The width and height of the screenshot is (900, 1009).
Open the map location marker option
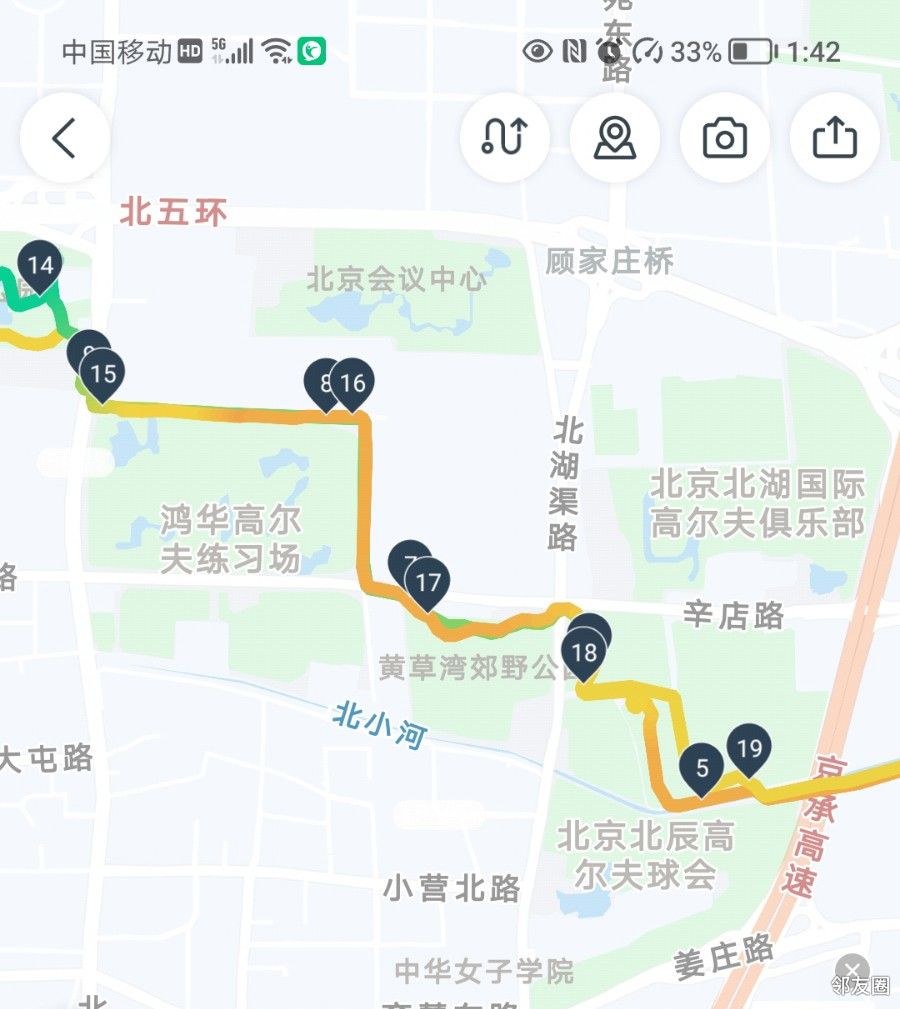[x=614, y=138]
